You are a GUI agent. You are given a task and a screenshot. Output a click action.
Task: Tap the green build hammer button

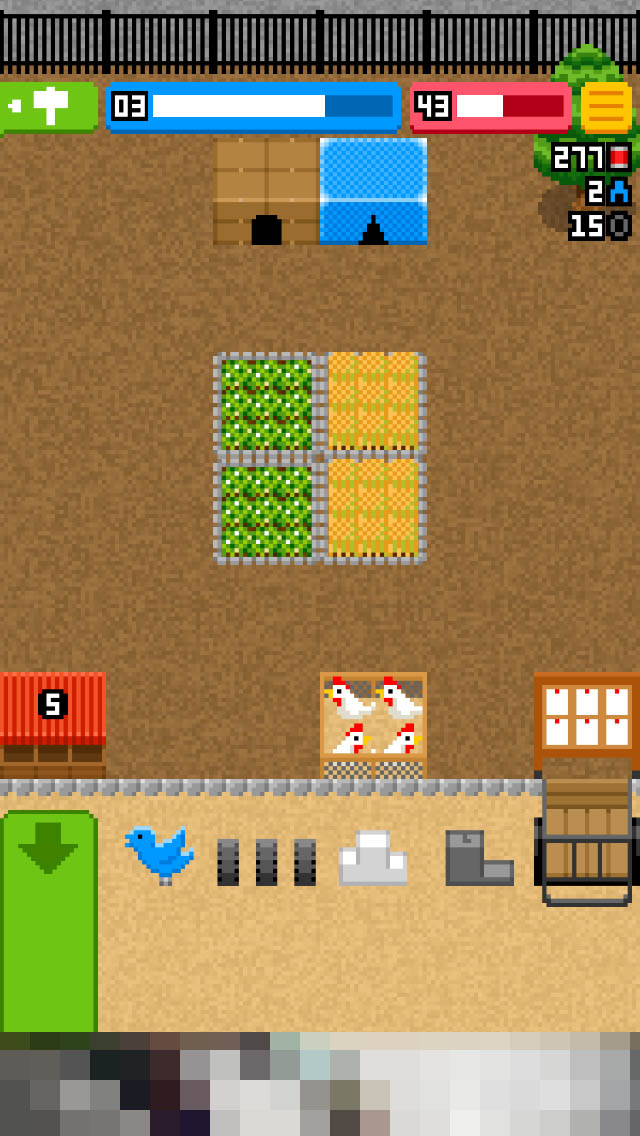coord(48,106)
